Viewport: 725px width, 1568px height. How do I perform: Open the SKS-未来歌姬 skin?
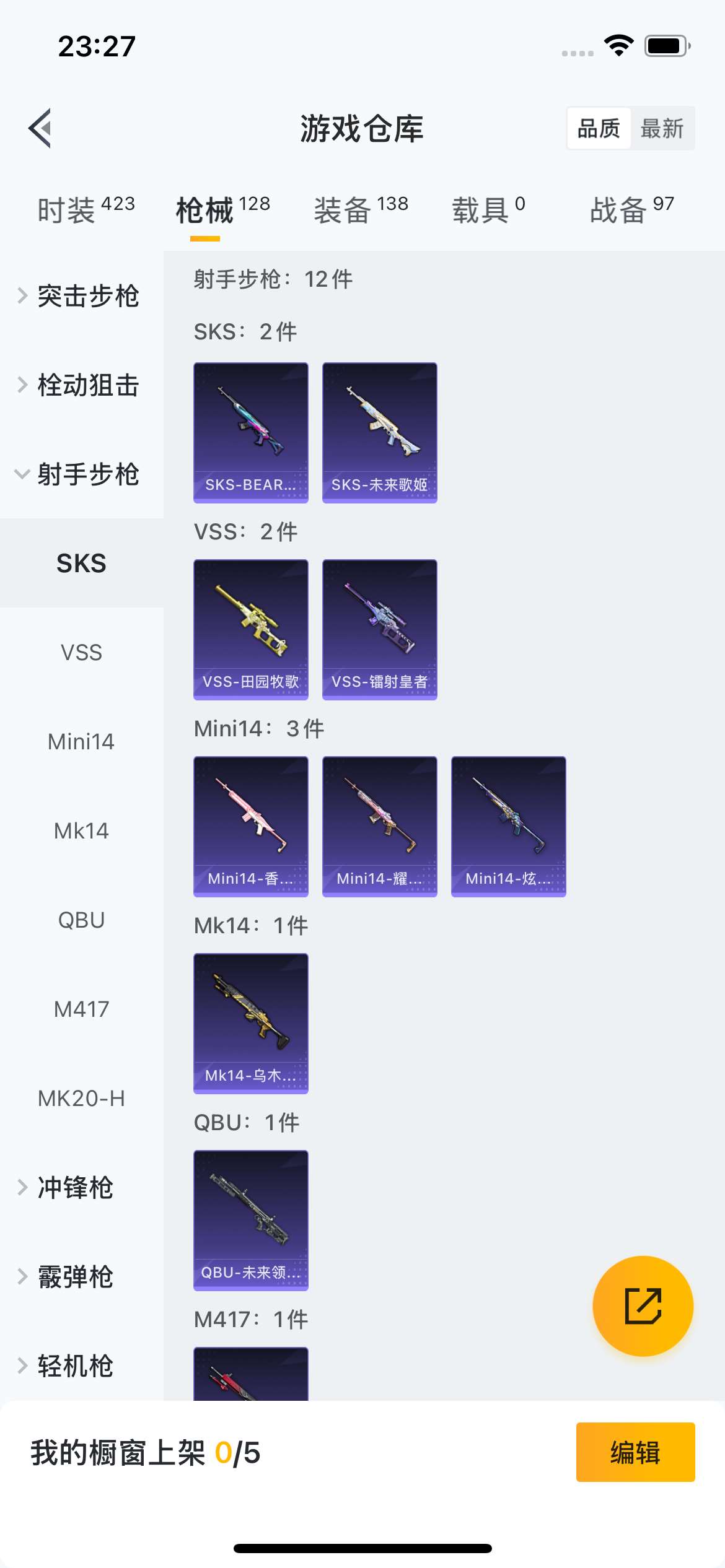pos(379,432)
